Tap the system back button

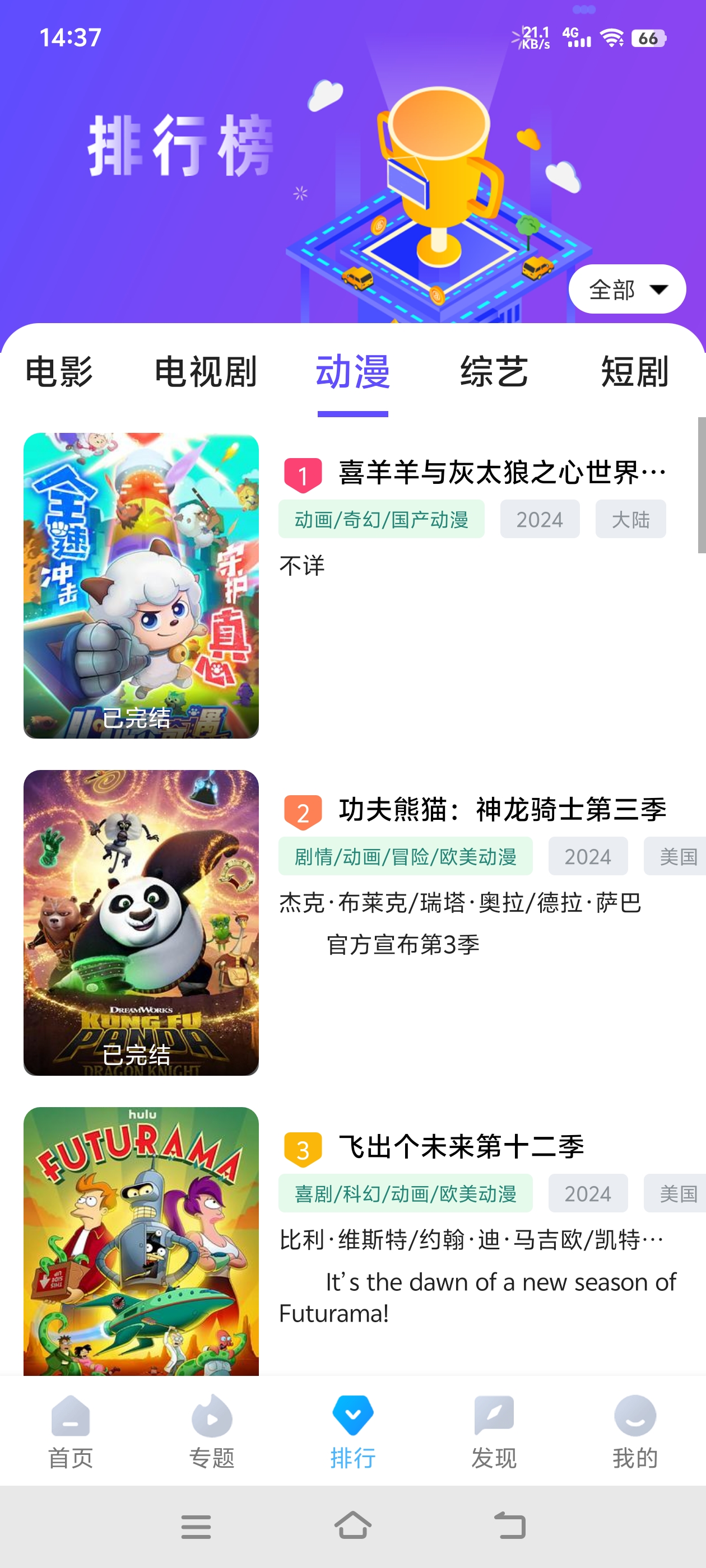509,1526
